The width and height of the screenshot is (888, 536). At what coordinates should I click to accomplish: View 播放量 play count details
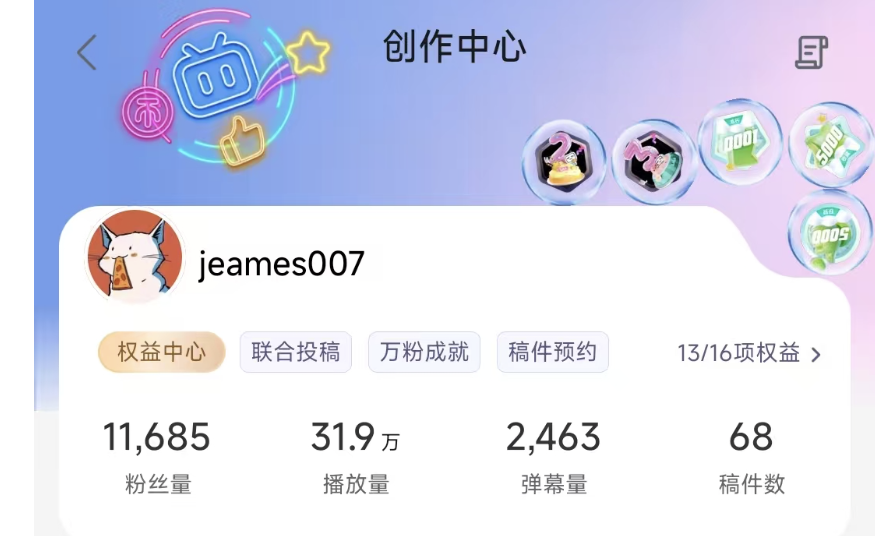355,458
